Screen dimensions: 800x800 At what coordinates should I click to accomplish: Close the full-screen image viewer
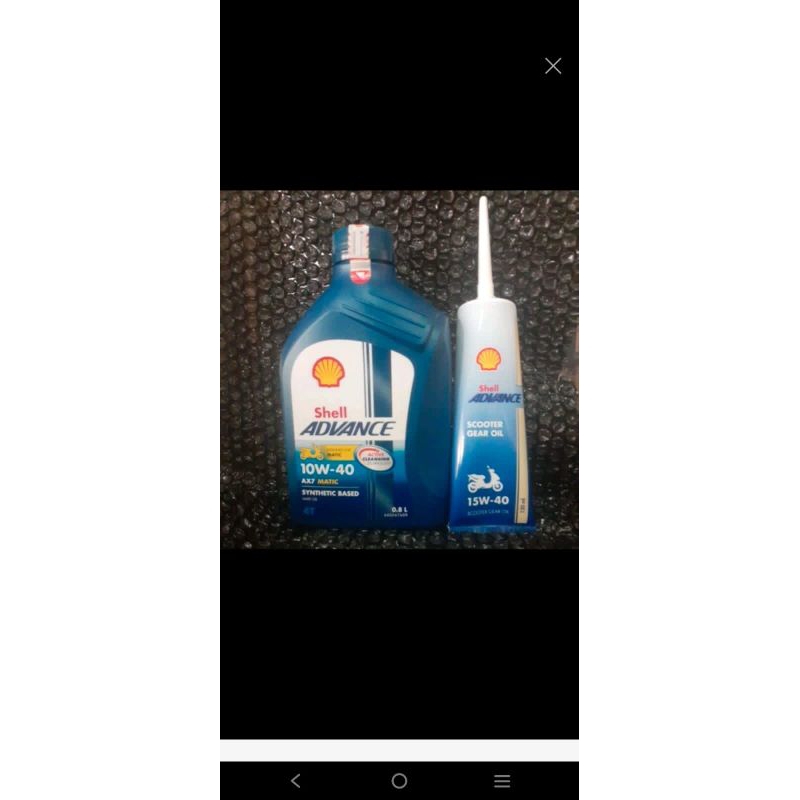pyautogui.click(x=553, y=66)
